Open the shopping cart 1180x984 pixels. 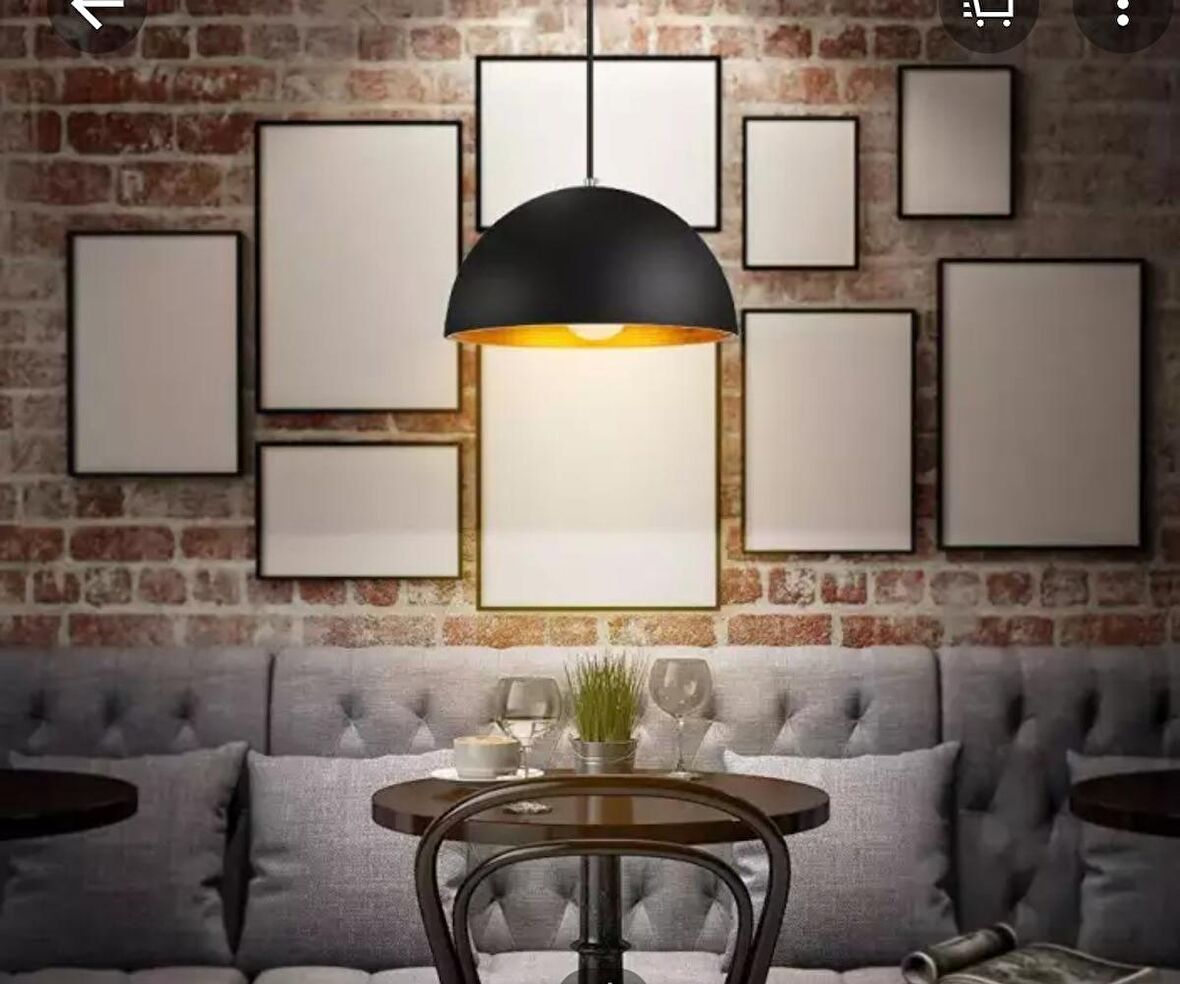coord(988,12)
